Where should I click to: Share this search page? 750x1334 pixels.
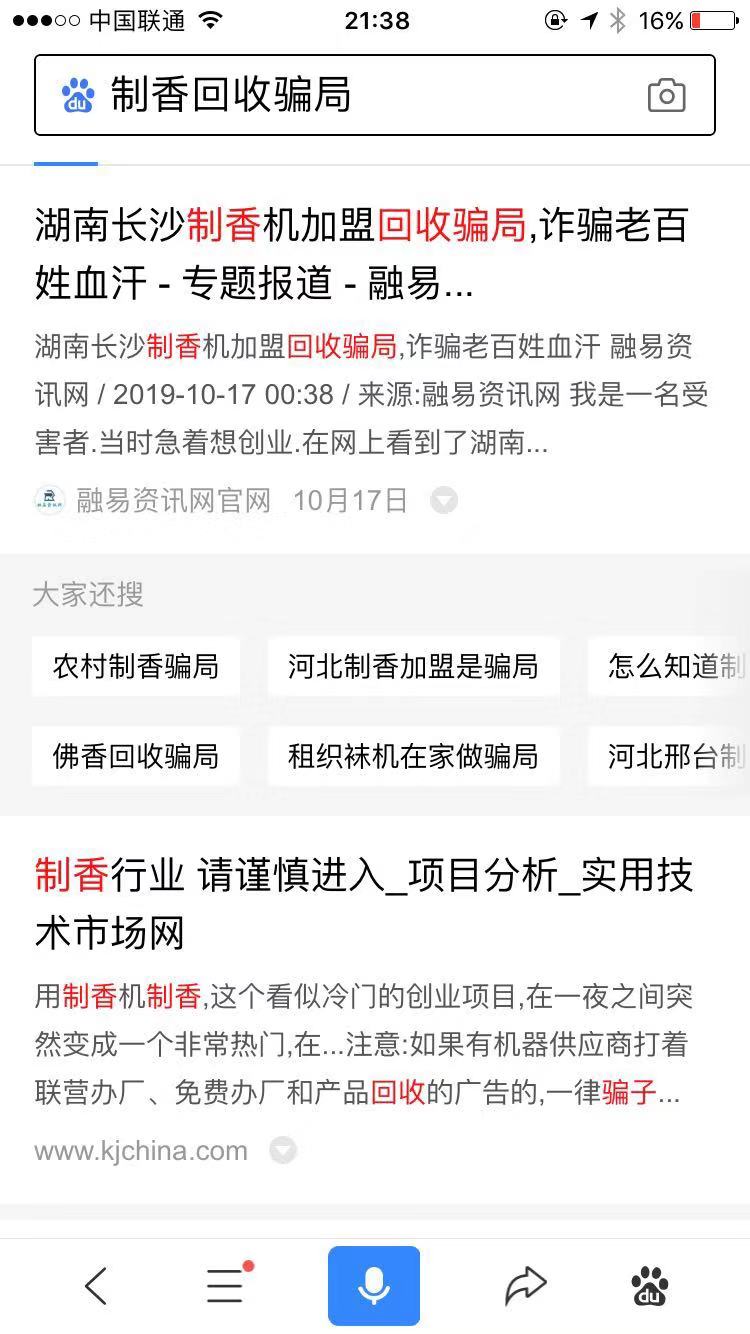(x=524, y=1286)
